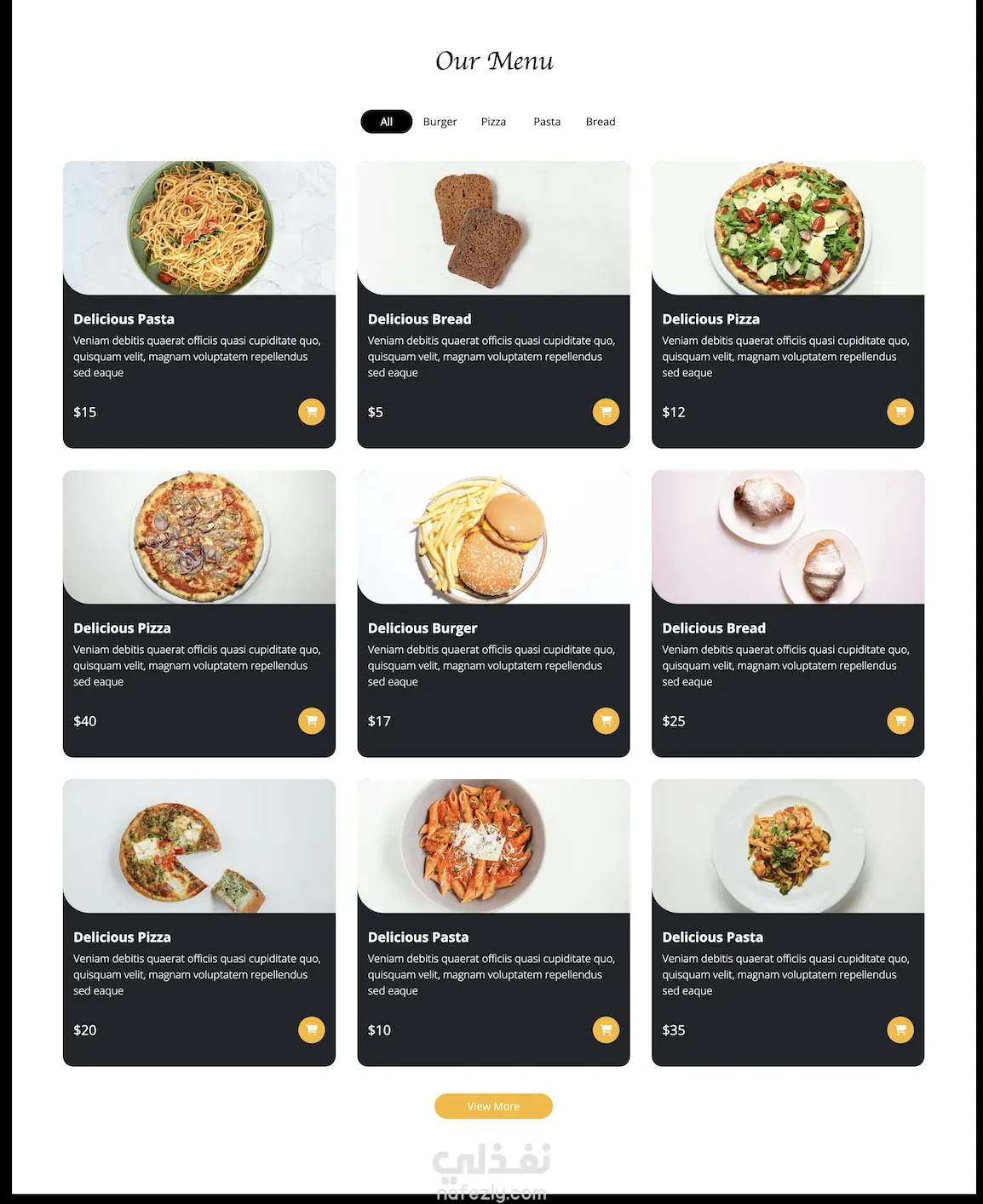The image size is (983, 1204).
Task: Add the $20 Delicious Pizza to cart
Action: pos(312,1030)
